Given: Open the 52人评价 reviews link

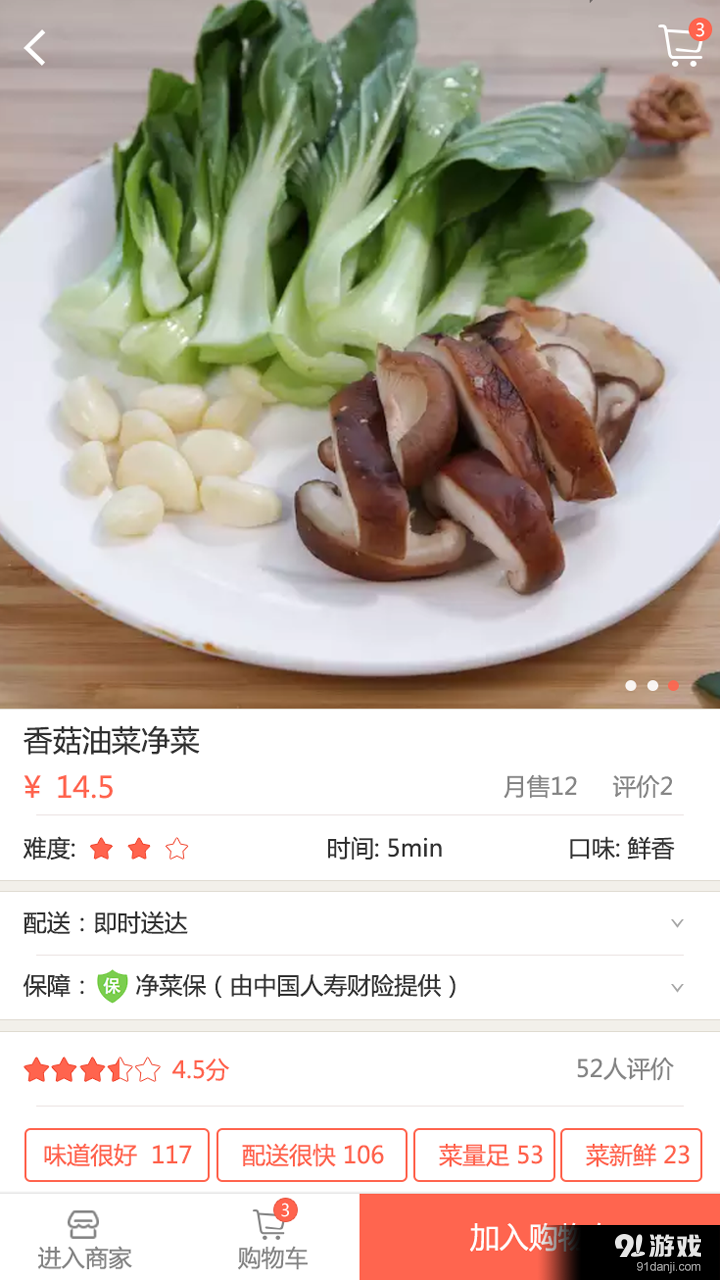Looking at the screenshot, I should (x=627, y=1069).
